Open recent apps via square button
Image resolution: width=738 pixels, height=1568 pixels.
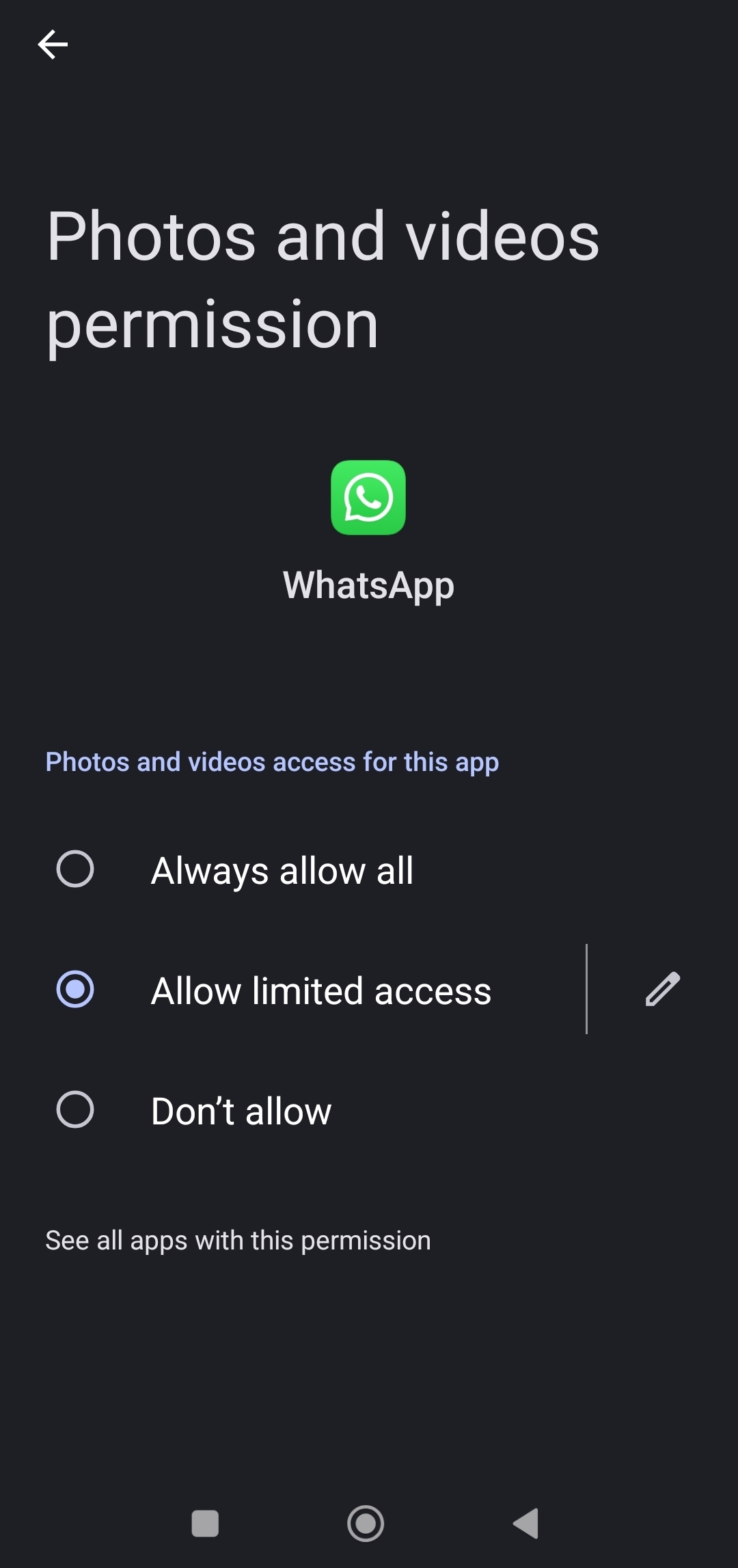click(x=205, y=1523)
